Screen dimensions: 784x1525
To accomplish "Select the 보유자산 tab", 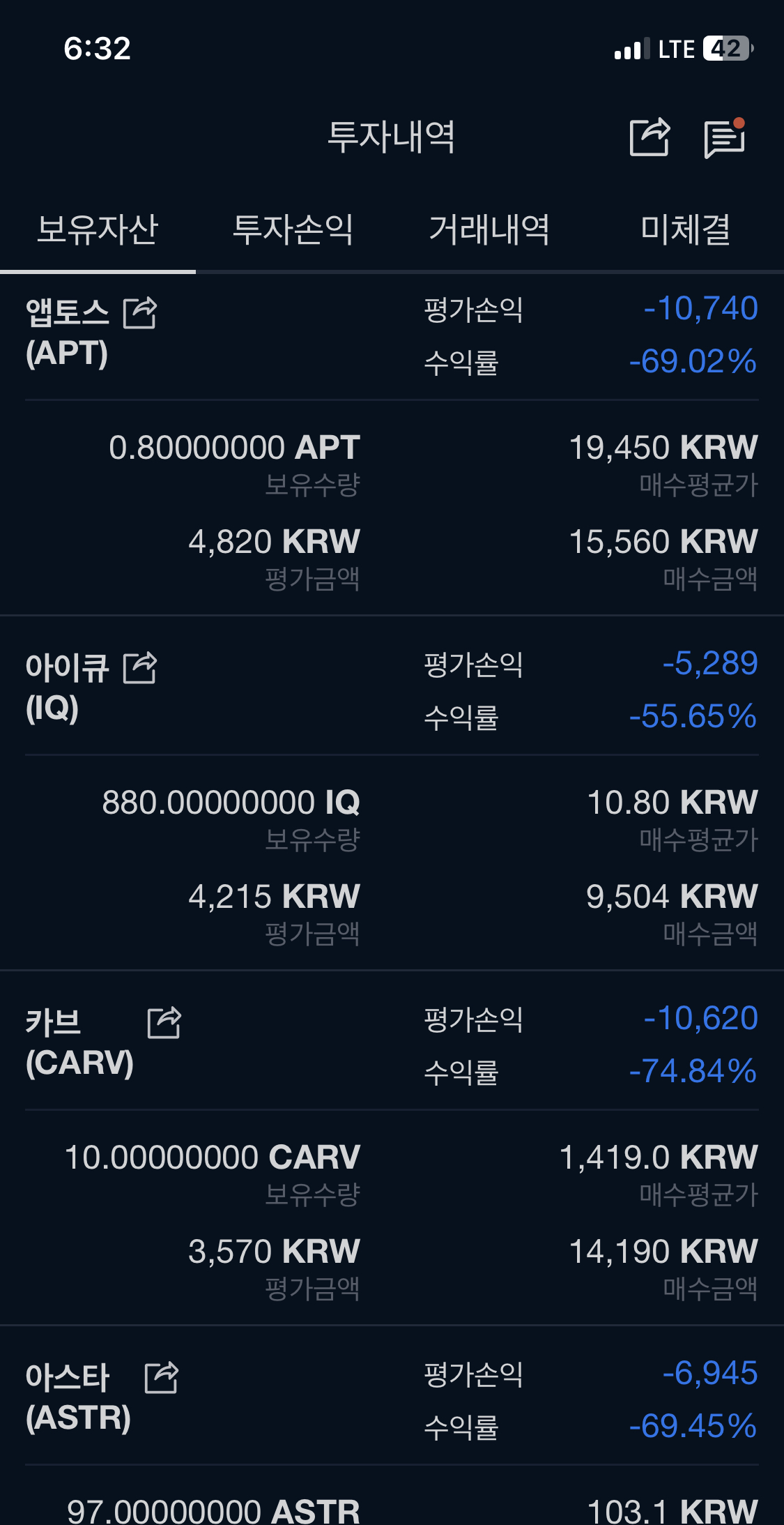I will 98,229.
